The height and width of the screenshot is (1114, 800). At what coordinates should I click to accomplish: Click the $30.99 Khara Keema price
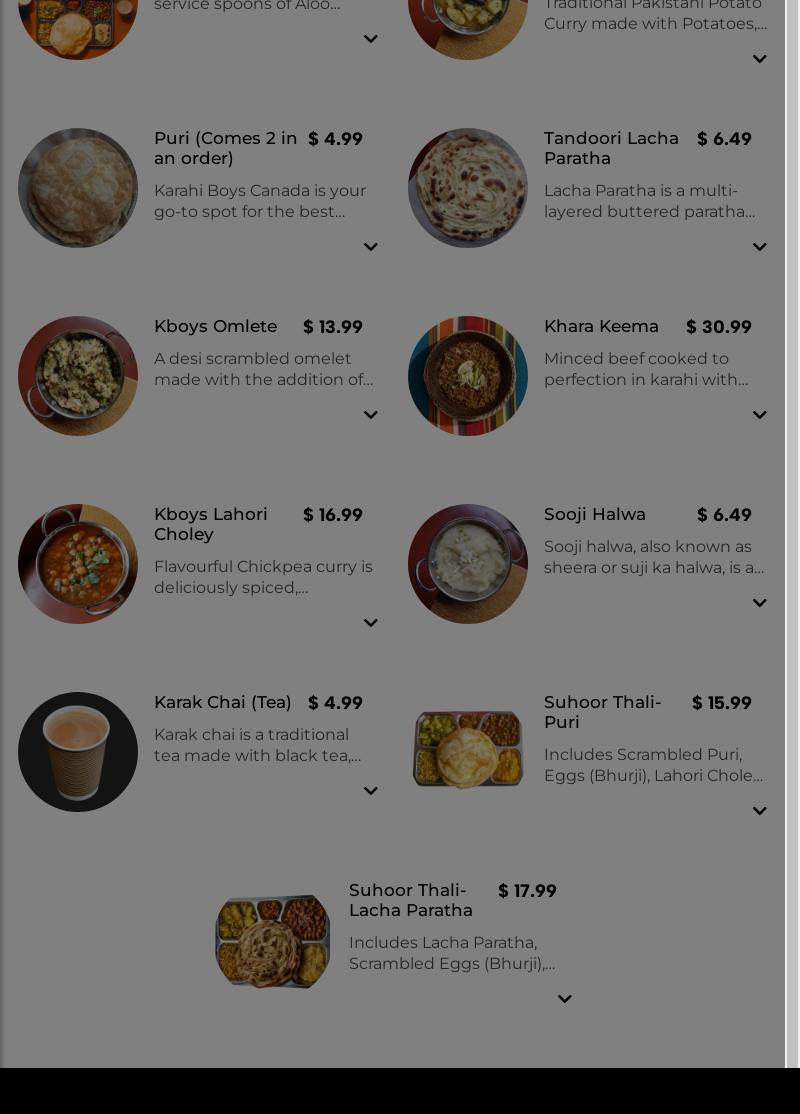pyautogui.click(x=718, y=327)
